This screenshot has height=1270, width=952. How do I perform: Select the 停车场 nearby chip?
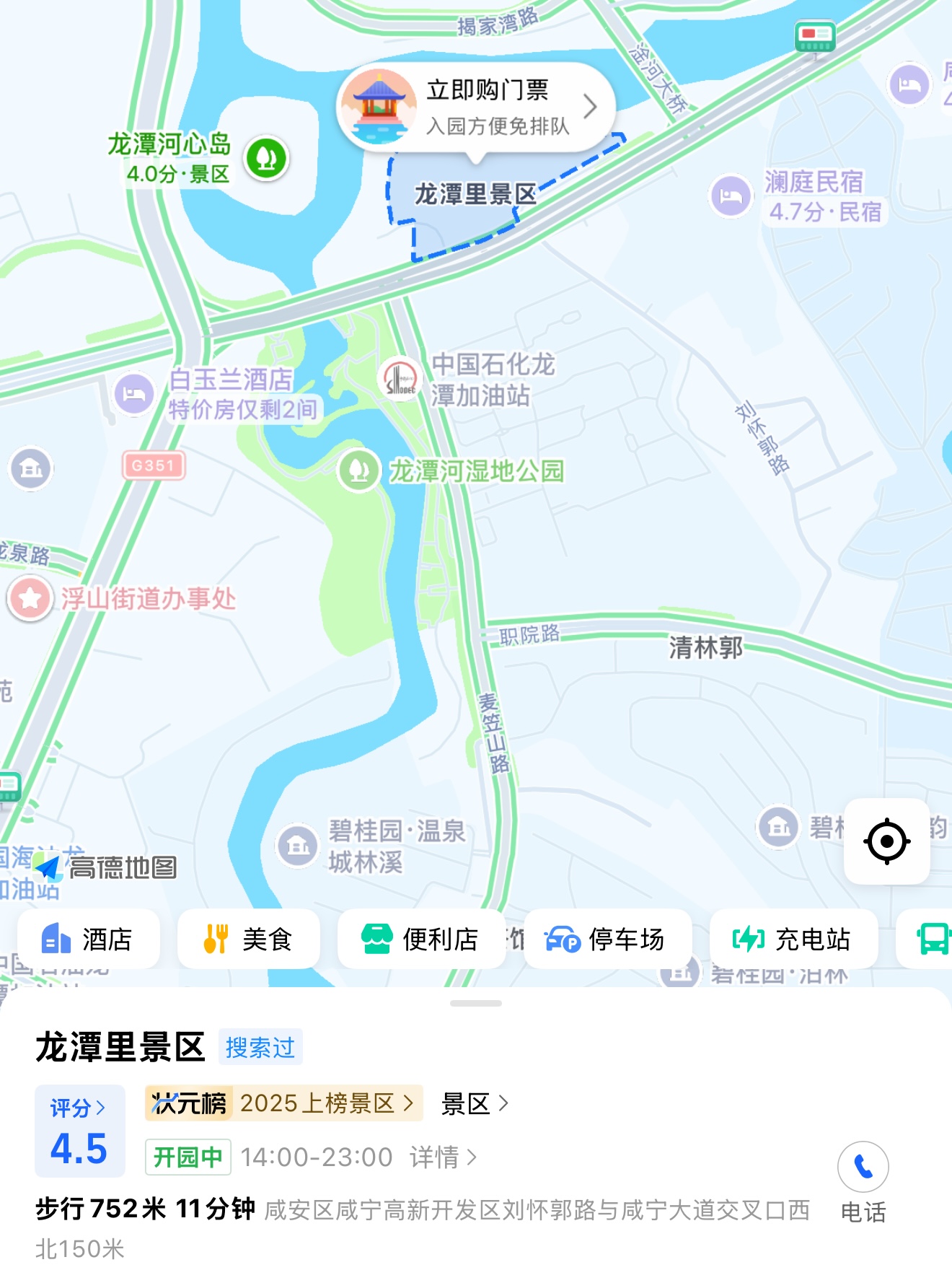[x=607, y=940]
